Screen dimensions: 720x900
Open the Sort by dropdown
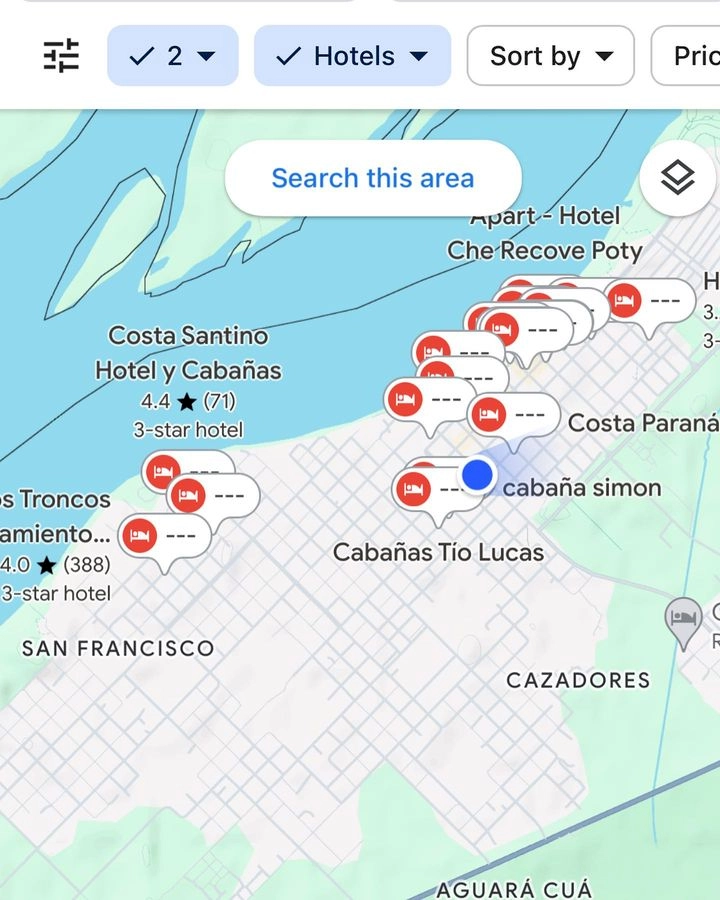551,56
